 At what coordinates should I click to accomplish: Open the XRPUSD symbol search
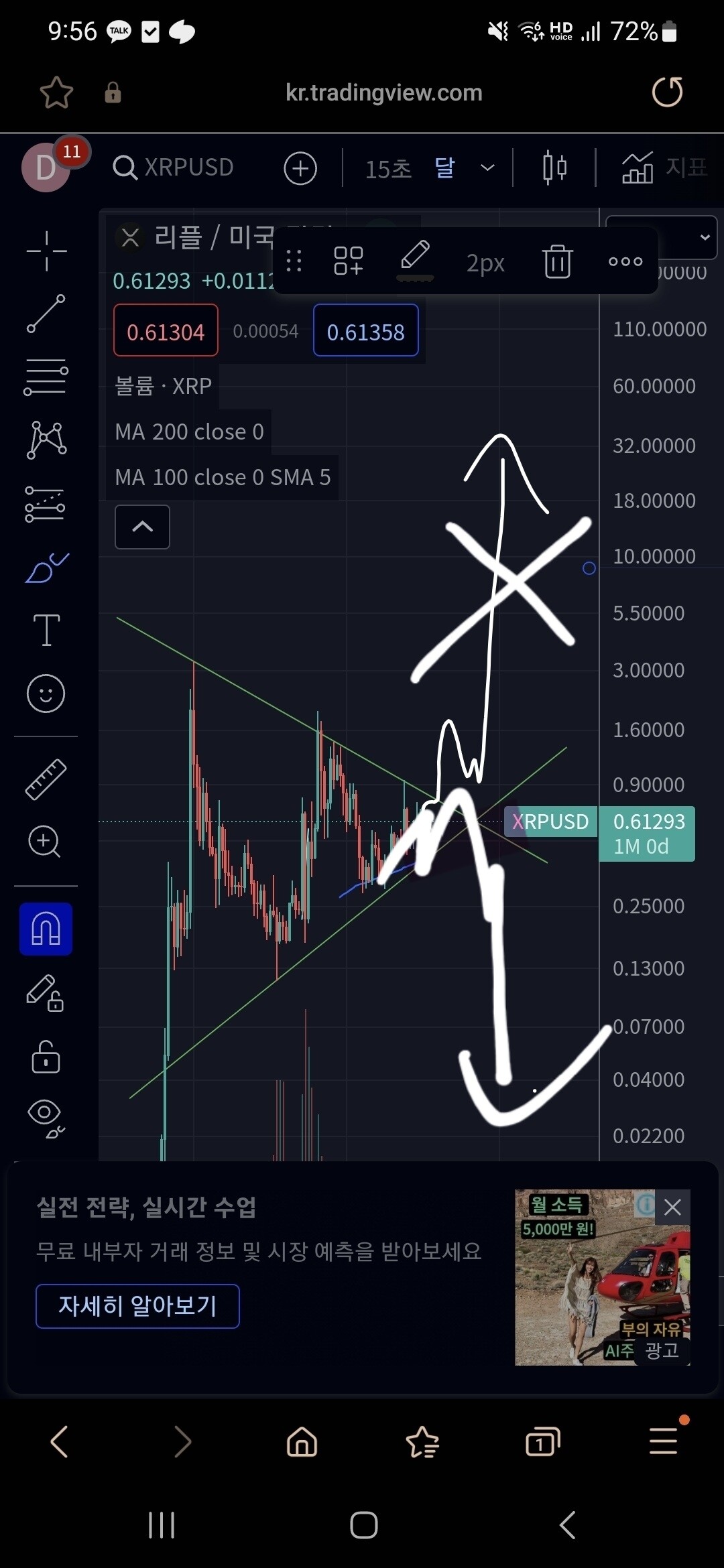(174, 168)
